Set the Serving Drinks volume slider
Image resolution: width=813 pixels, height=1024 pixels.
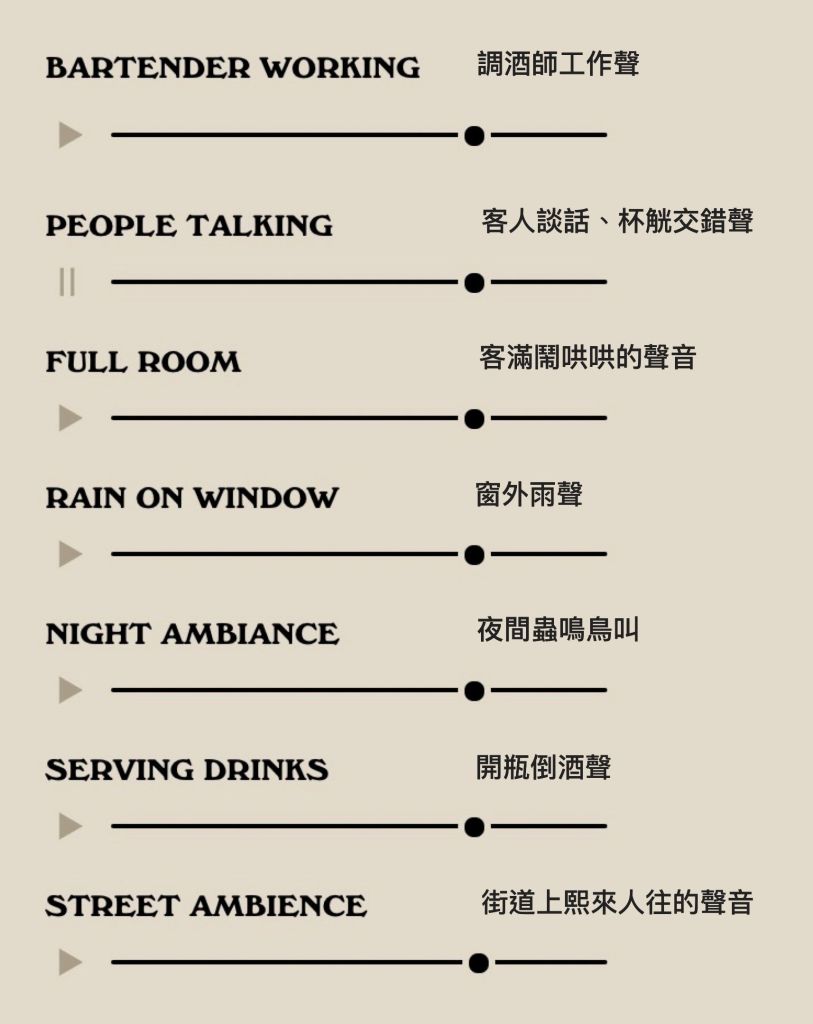click(474, 827)
